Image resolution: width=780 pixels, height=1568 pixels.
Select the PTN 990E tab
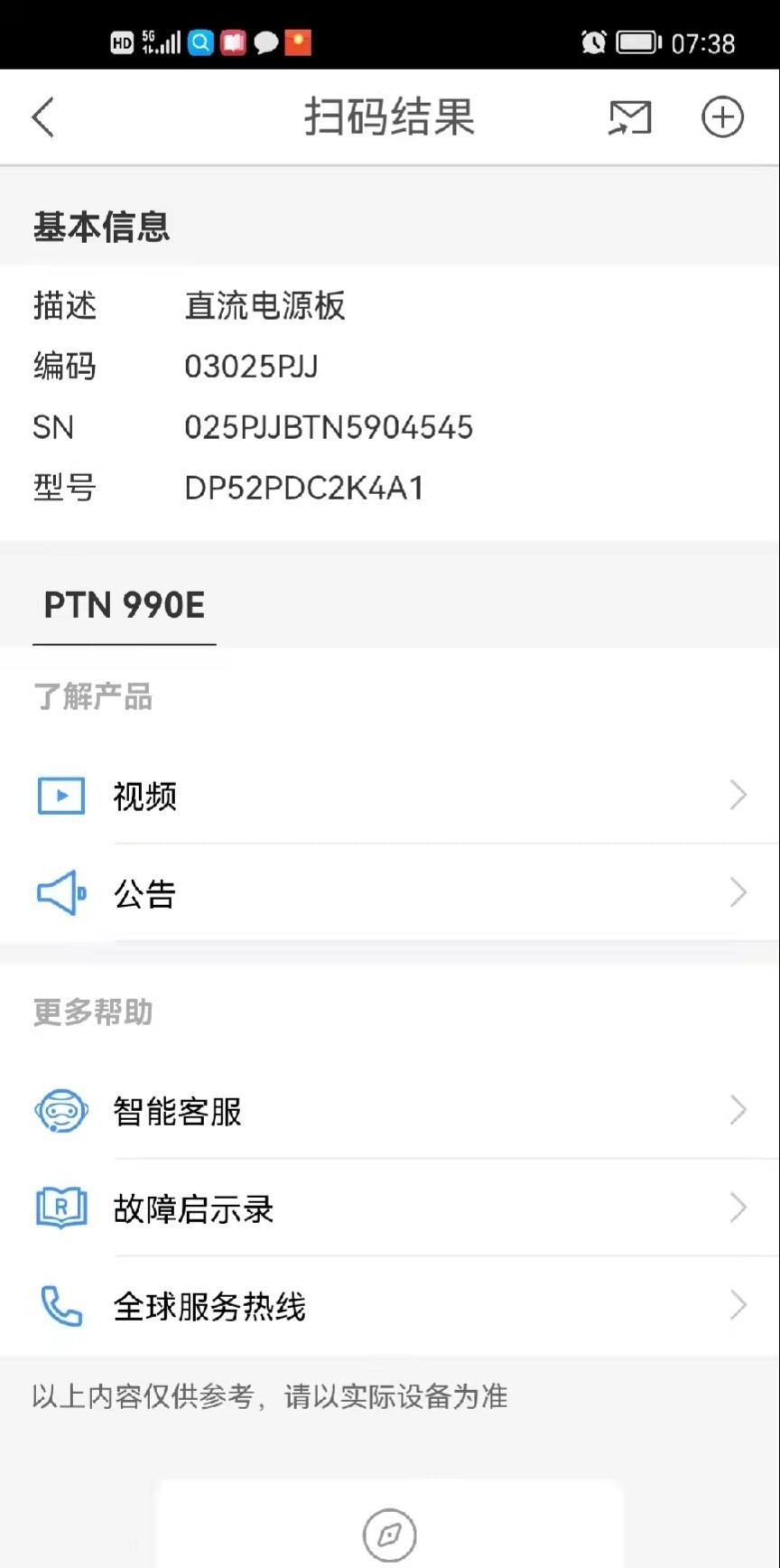tap(125, 605)
